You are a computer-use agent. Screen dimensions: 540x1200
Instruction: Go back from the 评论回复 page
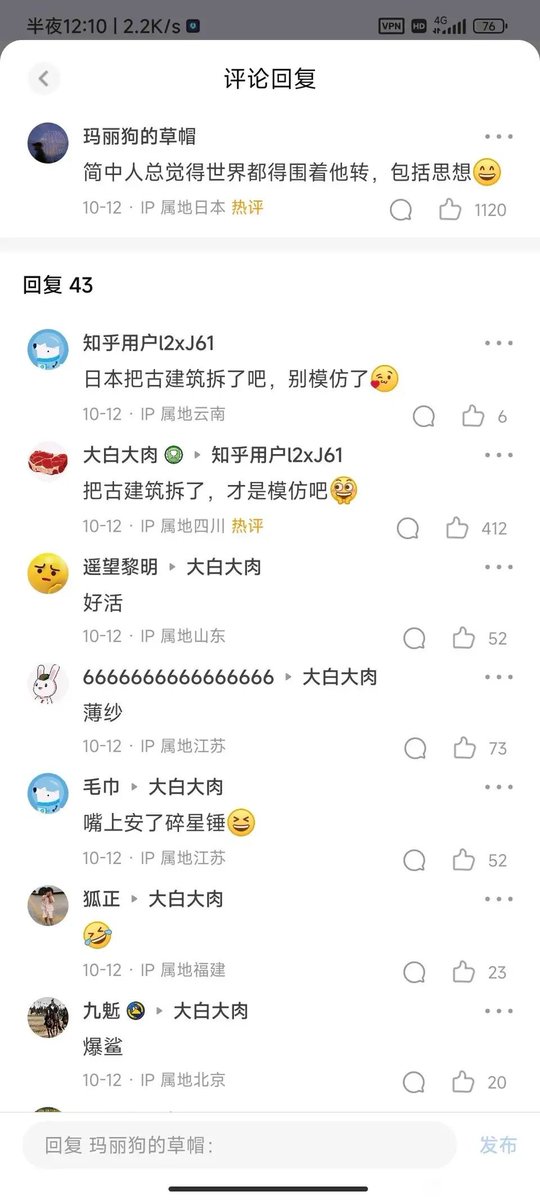pos(44,79)
